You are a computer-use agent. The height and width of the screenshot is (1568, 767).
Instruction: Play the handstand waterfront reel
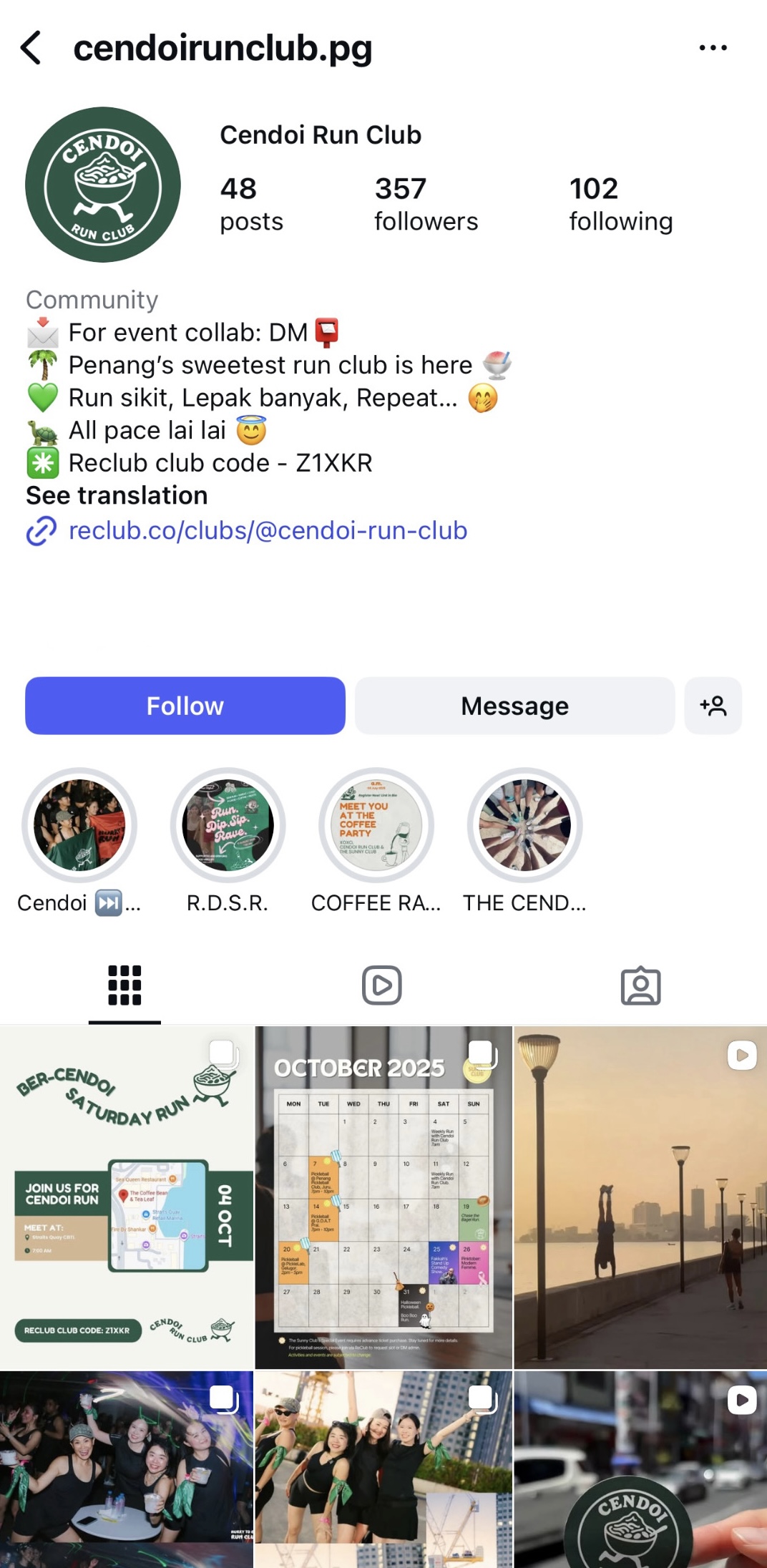640,1197
